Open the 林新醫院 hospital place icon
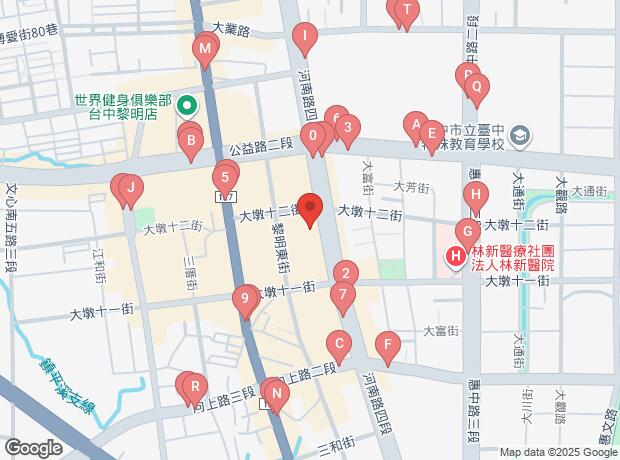The image size is (620, 460). [x=456, y=258]
